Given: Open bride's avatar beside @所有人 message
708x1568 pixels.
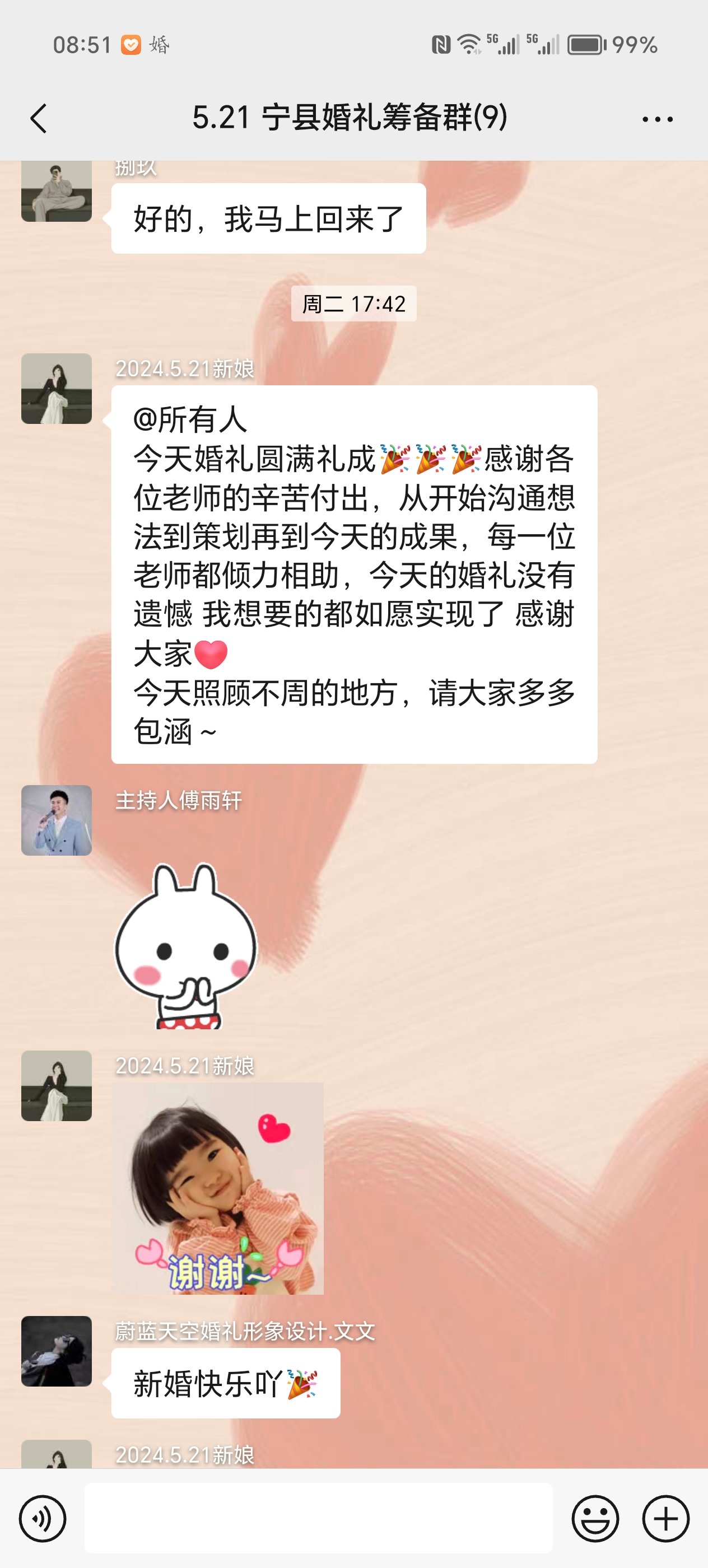Looking at the screenshot, I should click(x=57, y=388).
